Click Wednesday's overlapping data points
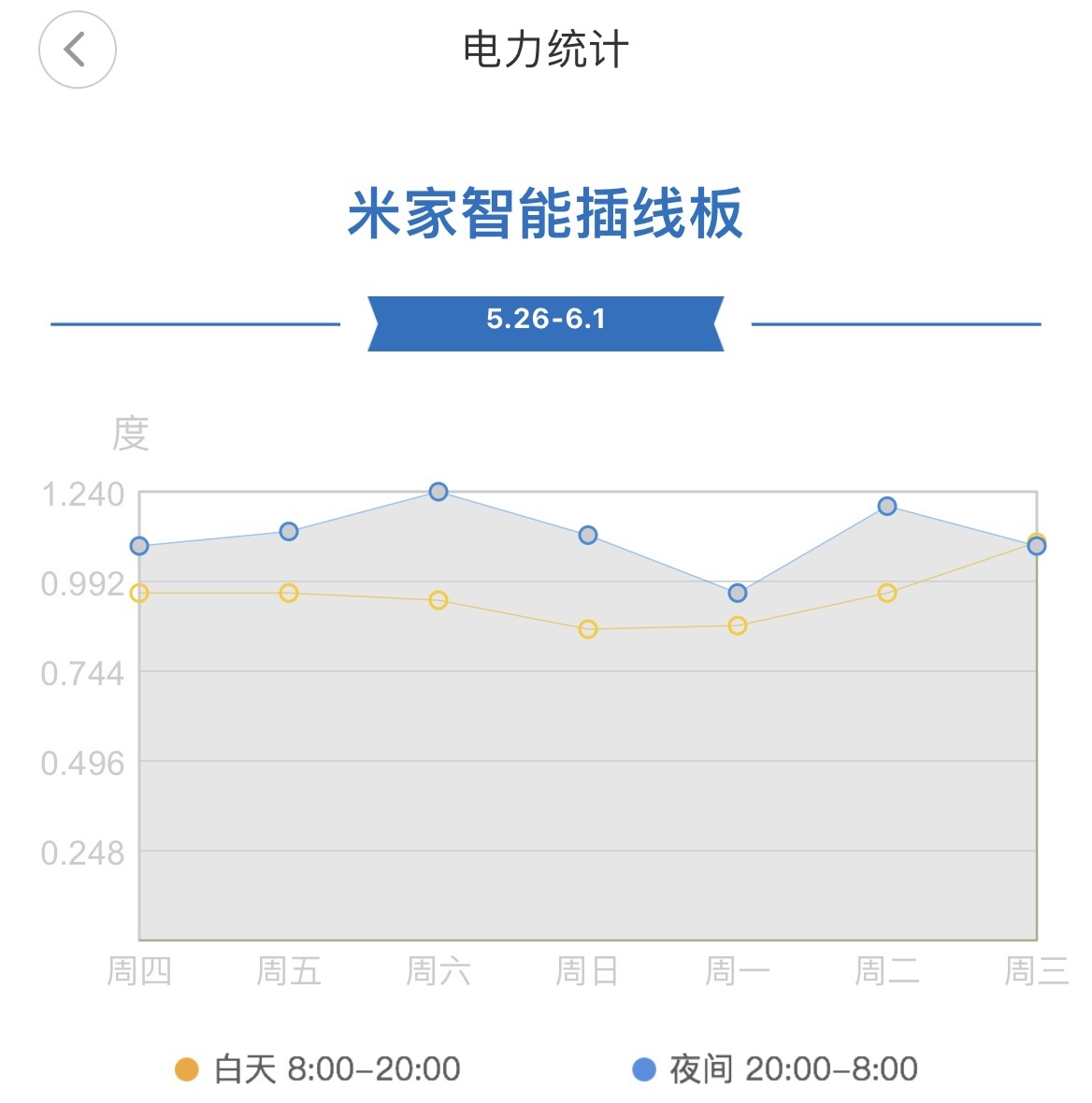 click(1036, 543)
